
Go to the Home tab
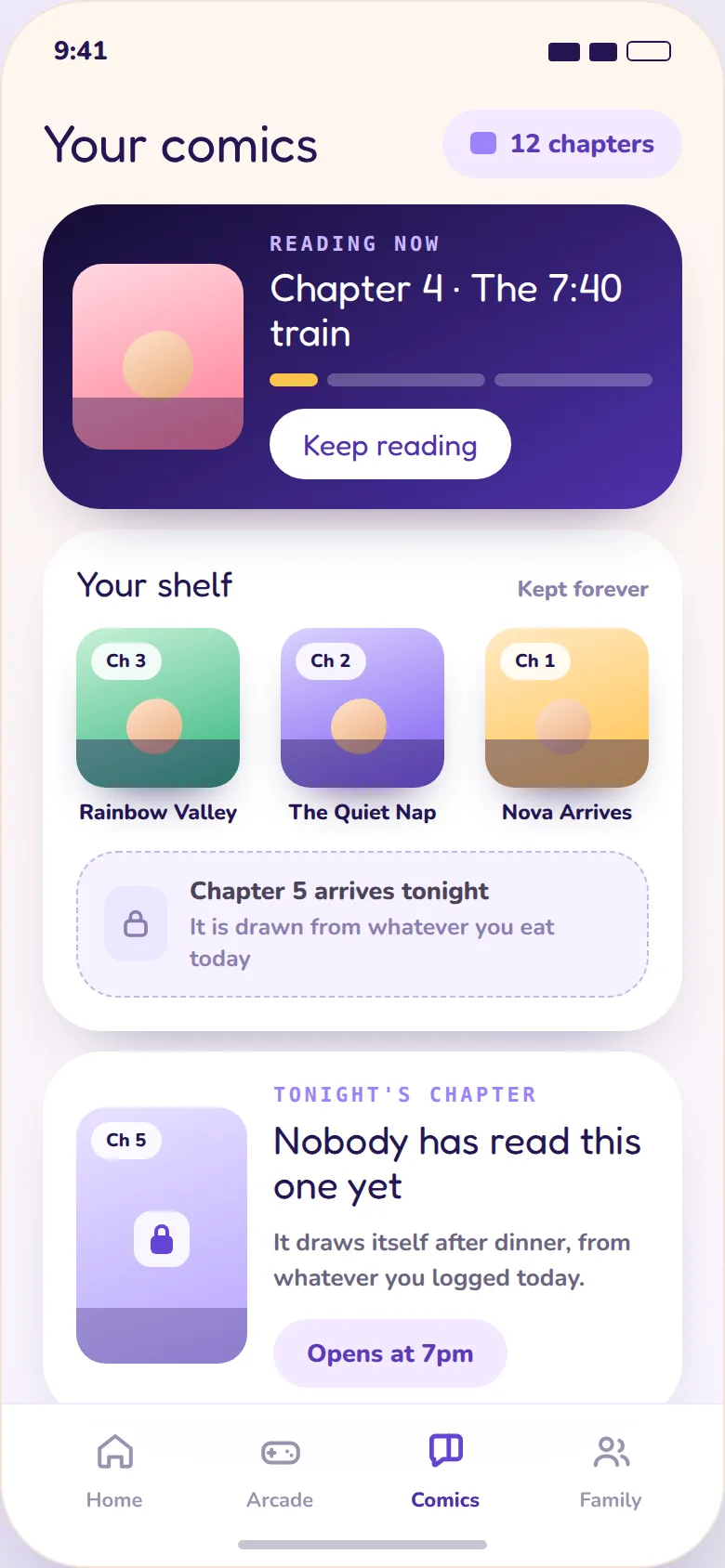114,1472
